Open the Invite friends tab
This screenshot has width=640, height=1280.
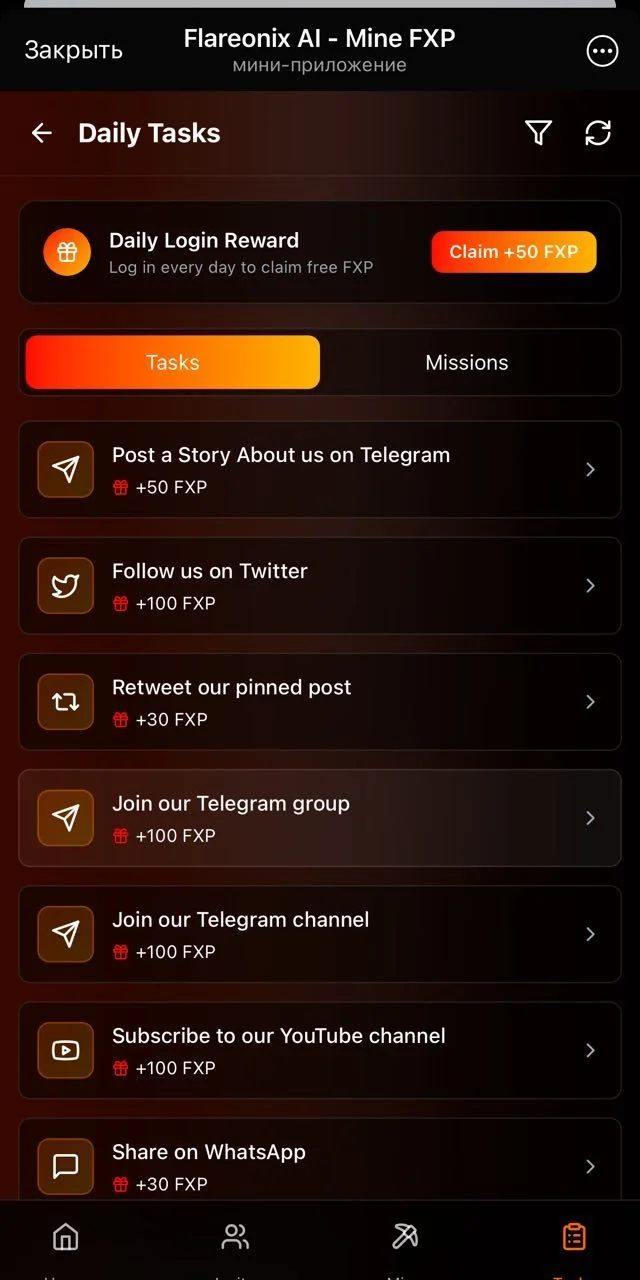235,1241
